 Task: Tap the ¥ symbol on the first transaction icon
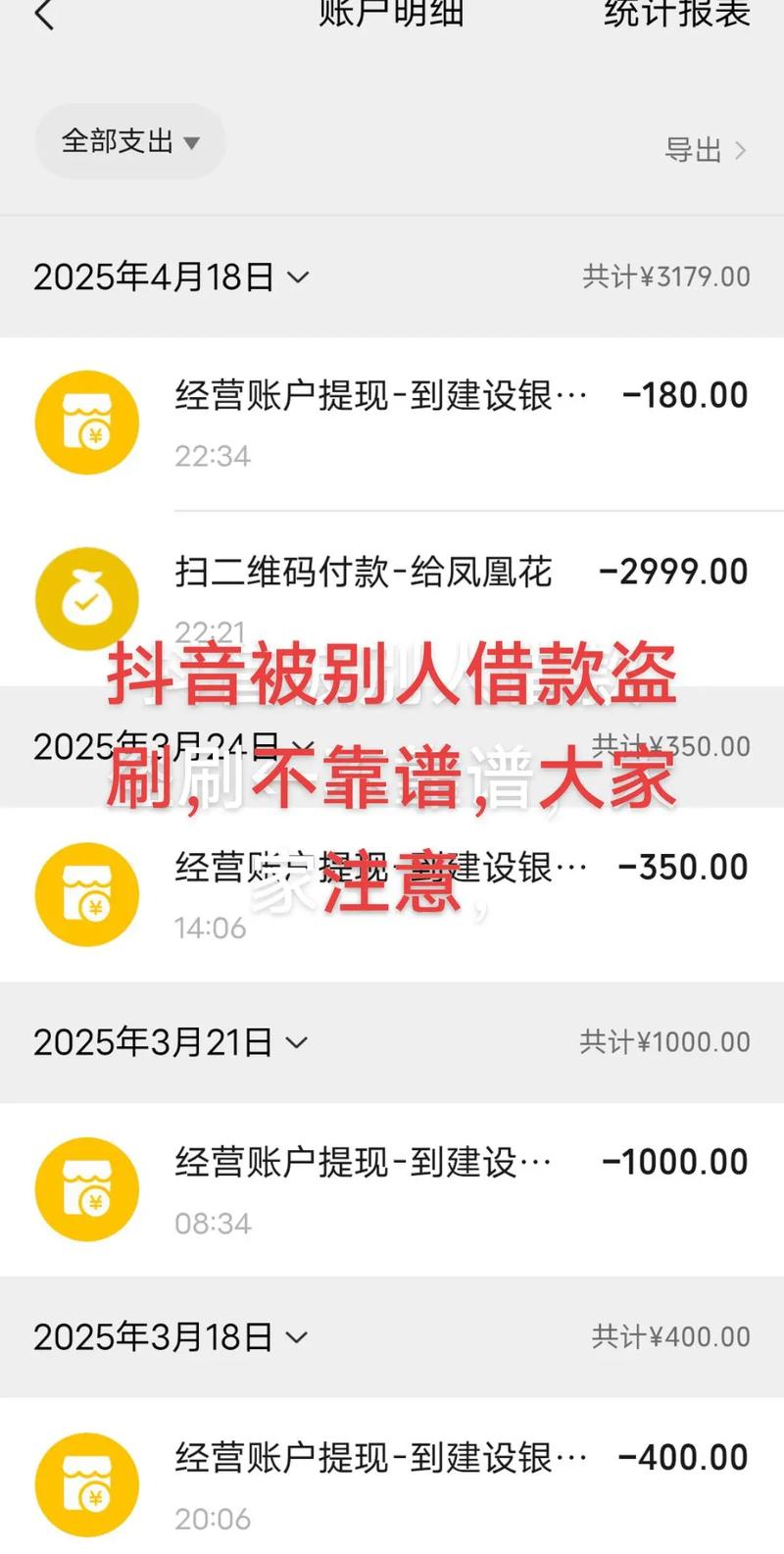pyautogui.click(x=93, y=432)
